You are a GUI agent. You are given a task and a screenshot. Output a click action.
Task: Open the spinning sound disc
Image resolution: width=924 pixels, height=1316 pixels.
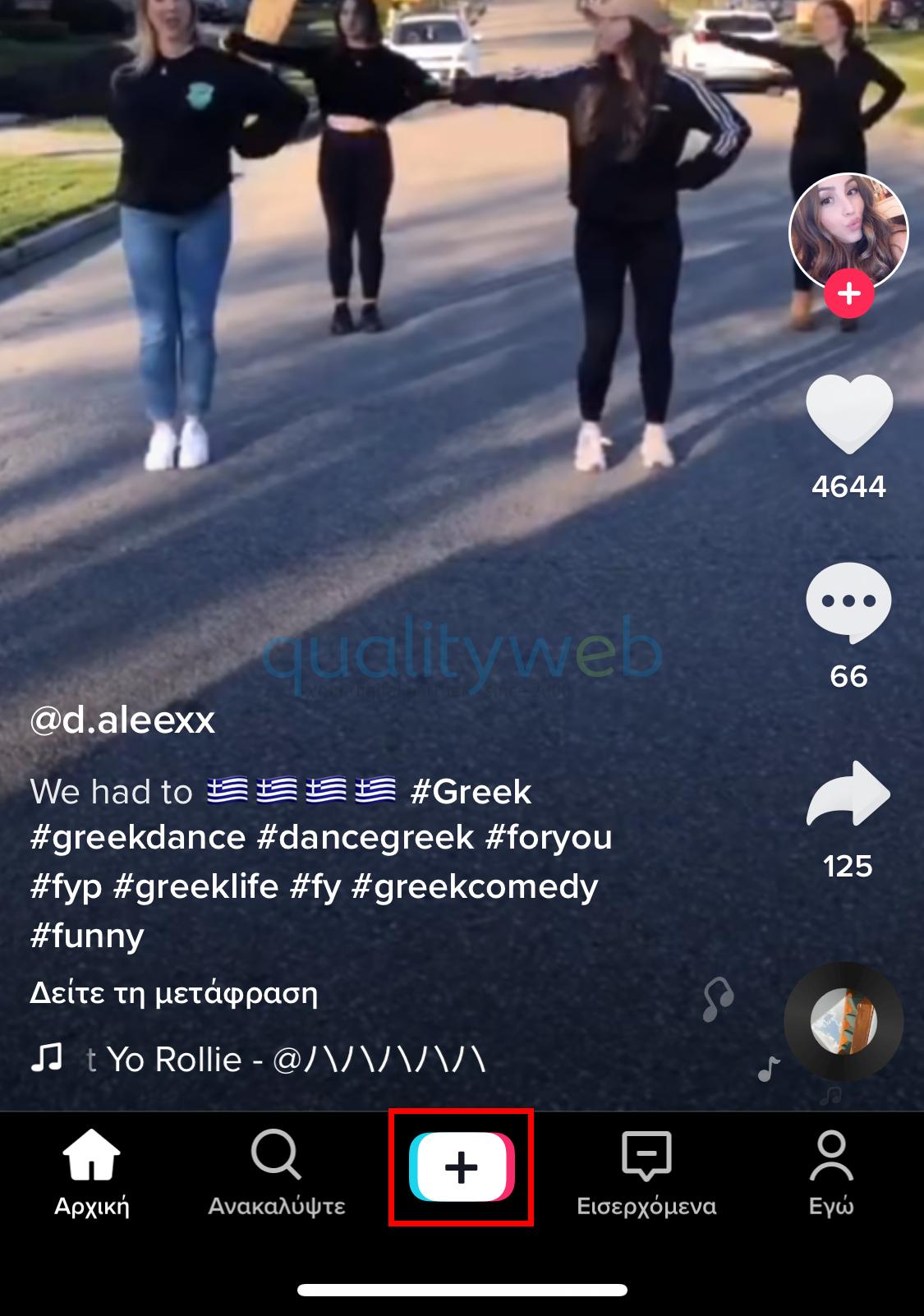coord(844,1021)
